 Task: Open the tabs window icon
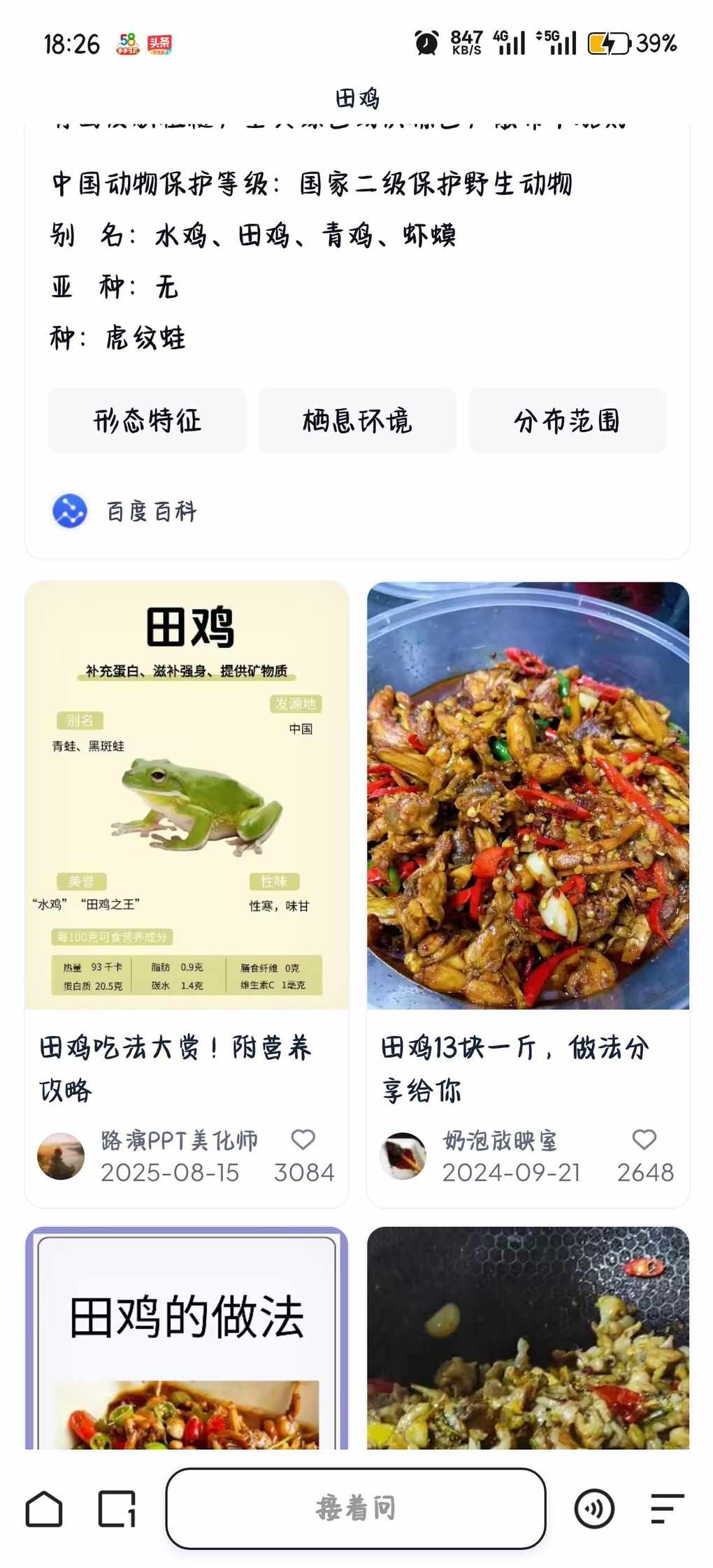(117, 1508)
